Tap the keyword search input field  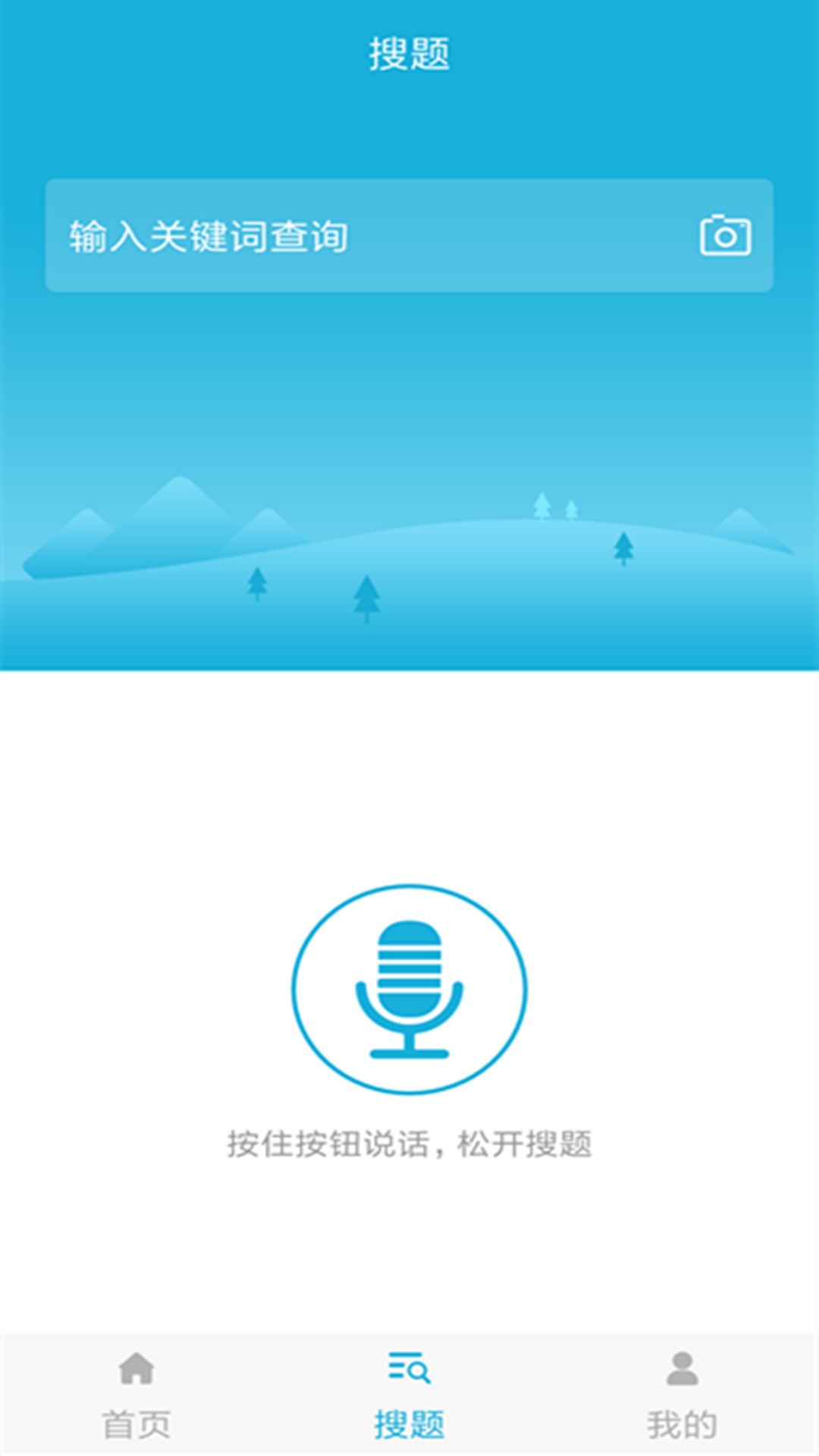pos(364,236)
